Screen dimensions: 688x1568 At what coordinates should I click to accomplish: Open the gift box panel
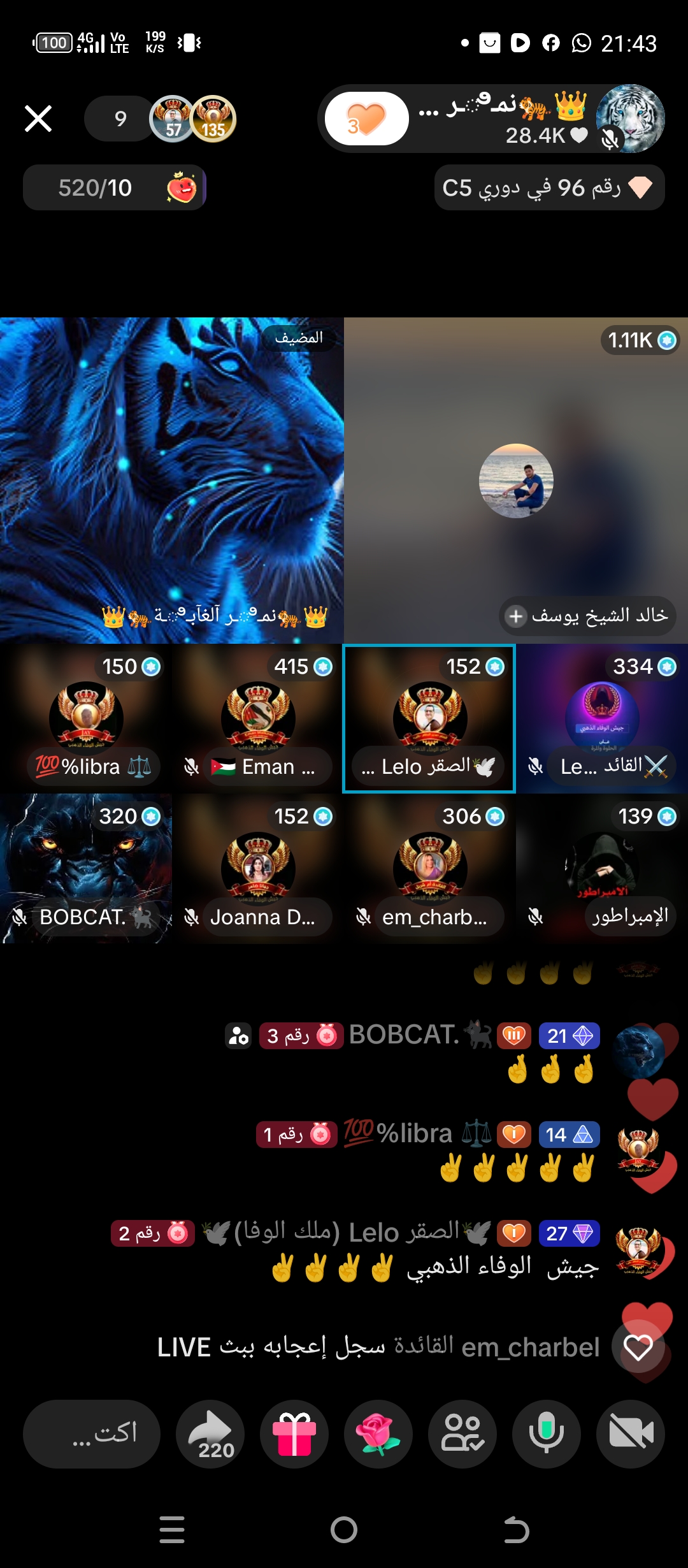294,1434
